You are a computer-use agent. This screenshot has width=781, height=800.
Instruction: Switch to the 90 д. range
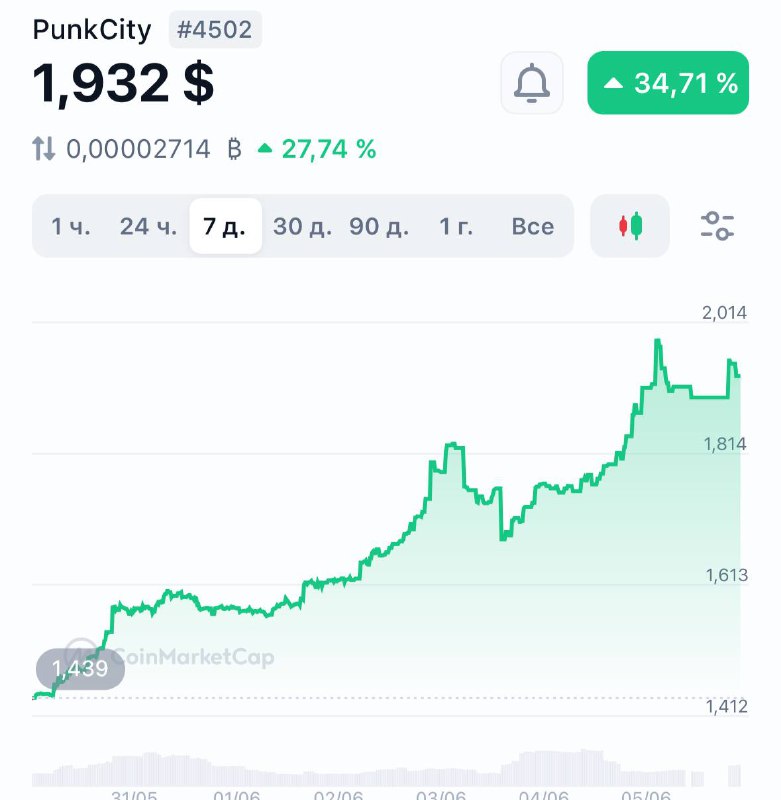point(379,226)
